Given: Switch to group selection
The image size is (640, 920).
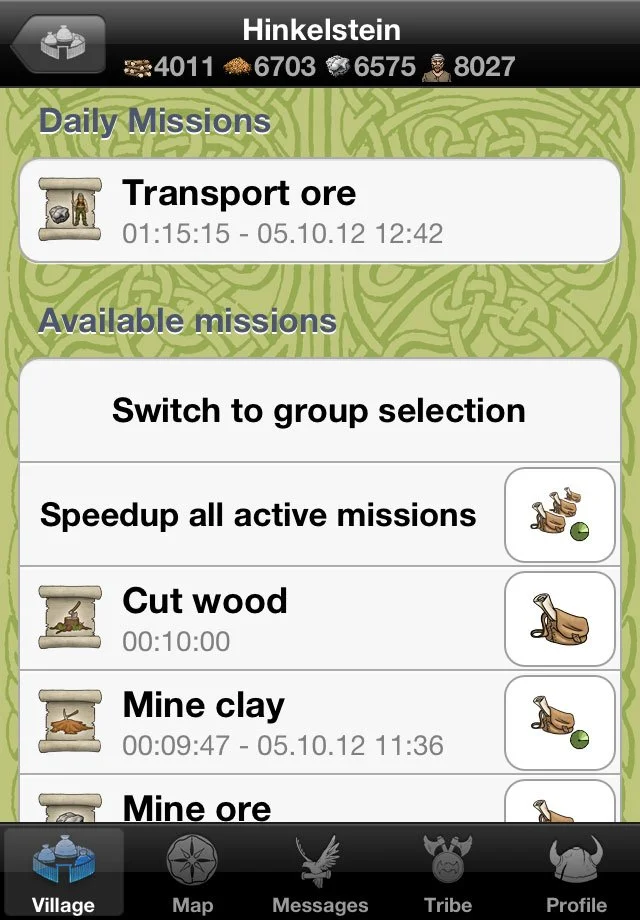Looking at the screenshot, I should tap(319, 410).
